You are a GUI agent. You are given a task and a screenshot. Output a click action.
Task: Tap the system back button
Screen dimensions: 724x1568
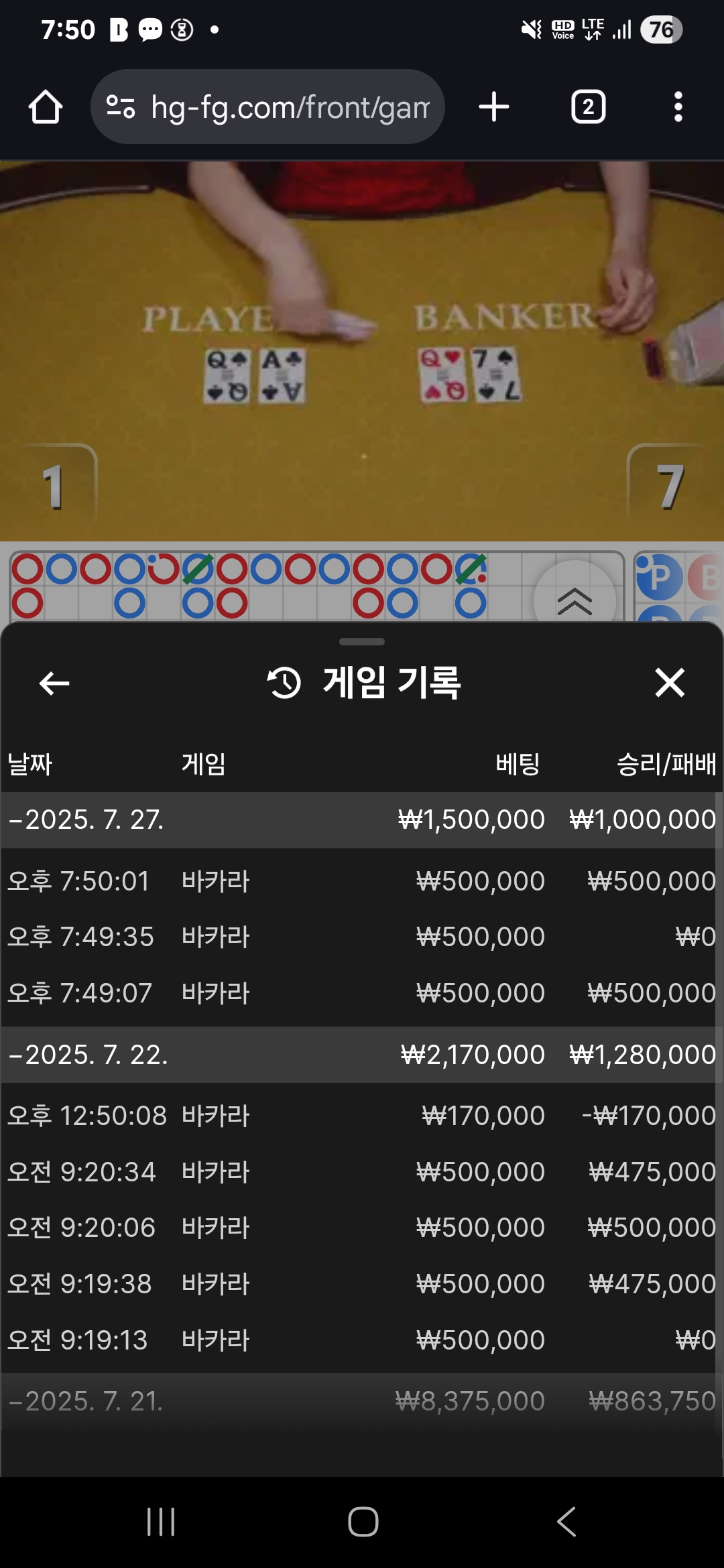tap(566, 1521)
